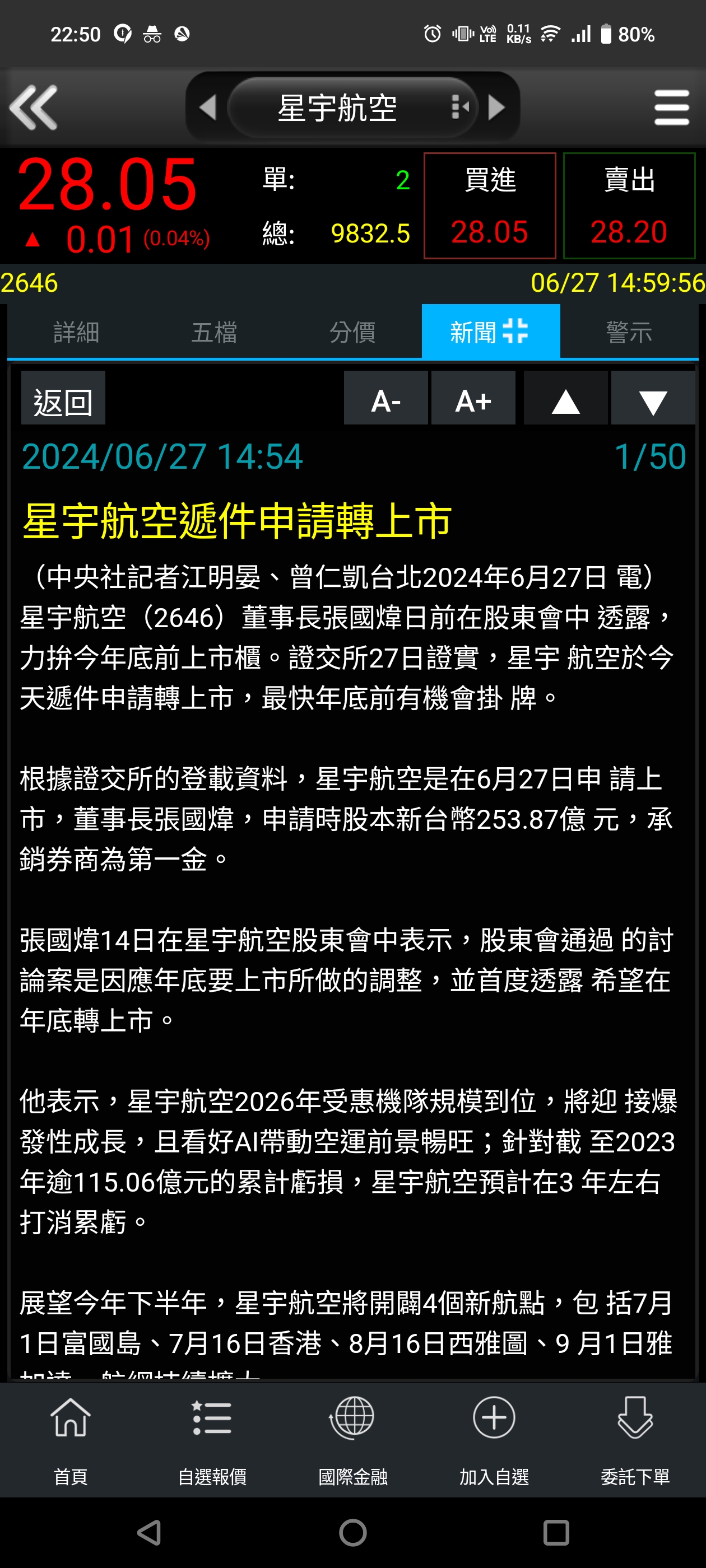Decrease text size with the A- control
Image resolution: width=706 pixels, height=1568 pixels.
tap(385, 400)
